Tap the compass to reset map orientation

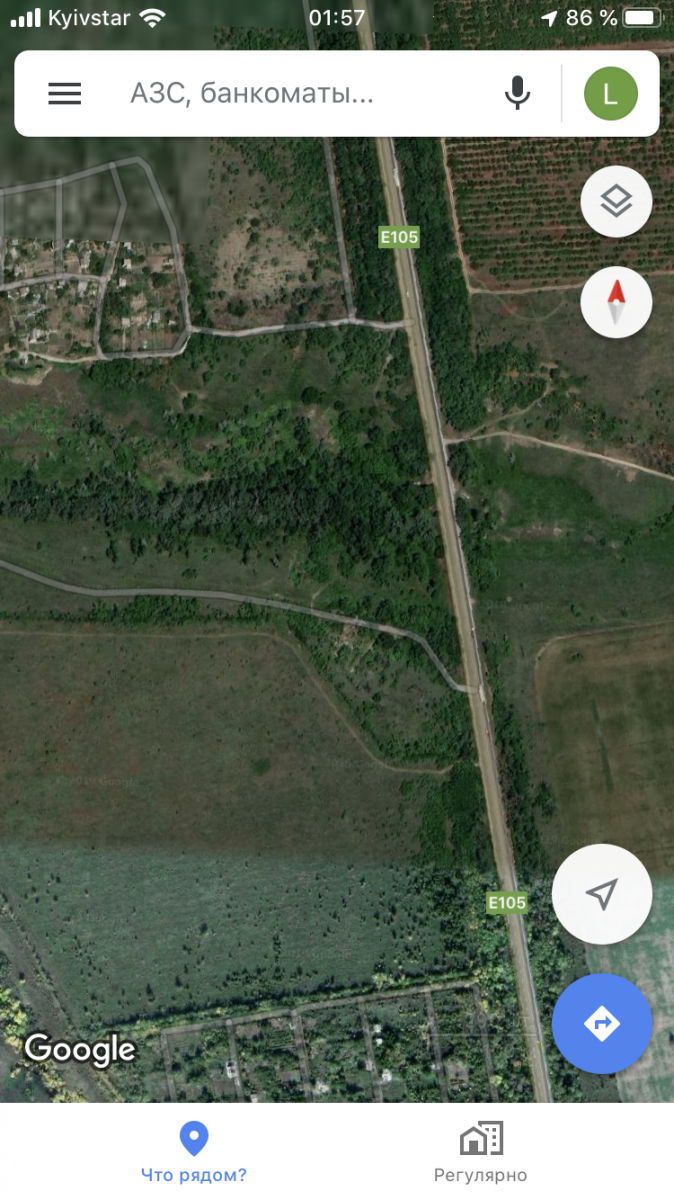(x=616, y=302)
